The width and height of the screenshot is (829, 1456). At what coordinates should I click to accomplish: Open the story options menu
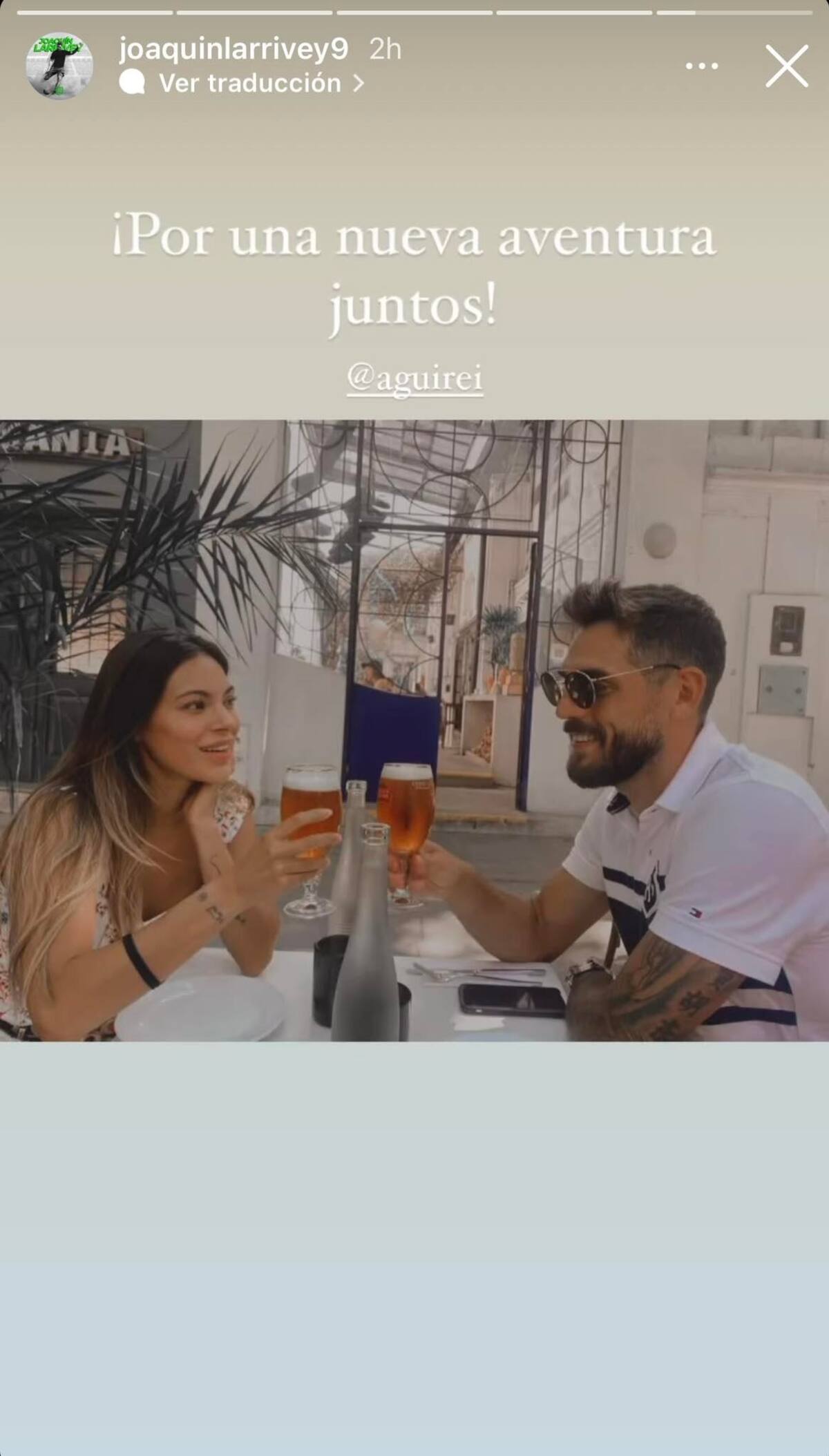tap(701, 66)
